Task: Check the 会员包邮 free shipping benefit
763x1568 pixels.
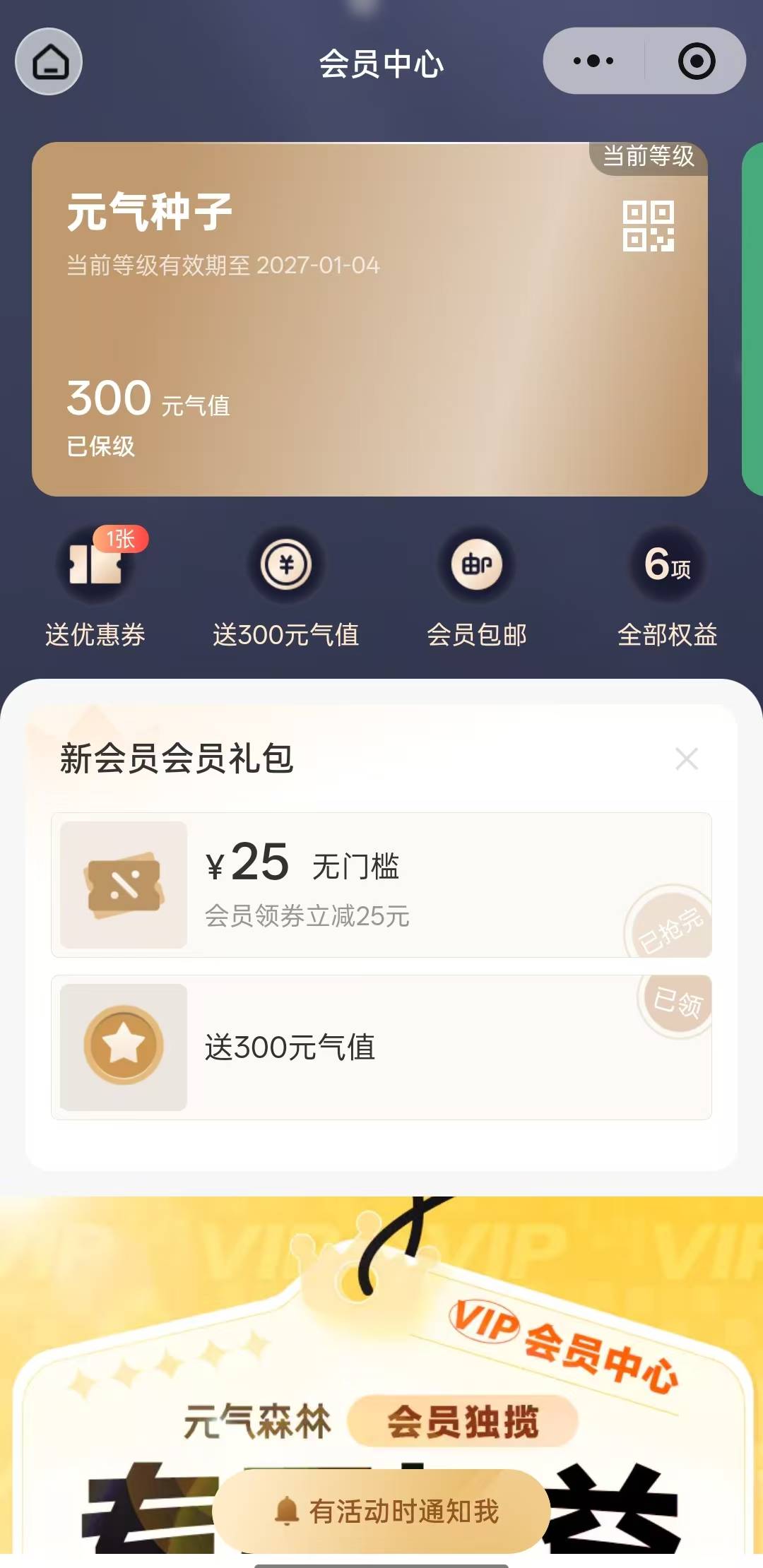Action: pos(477,588)
